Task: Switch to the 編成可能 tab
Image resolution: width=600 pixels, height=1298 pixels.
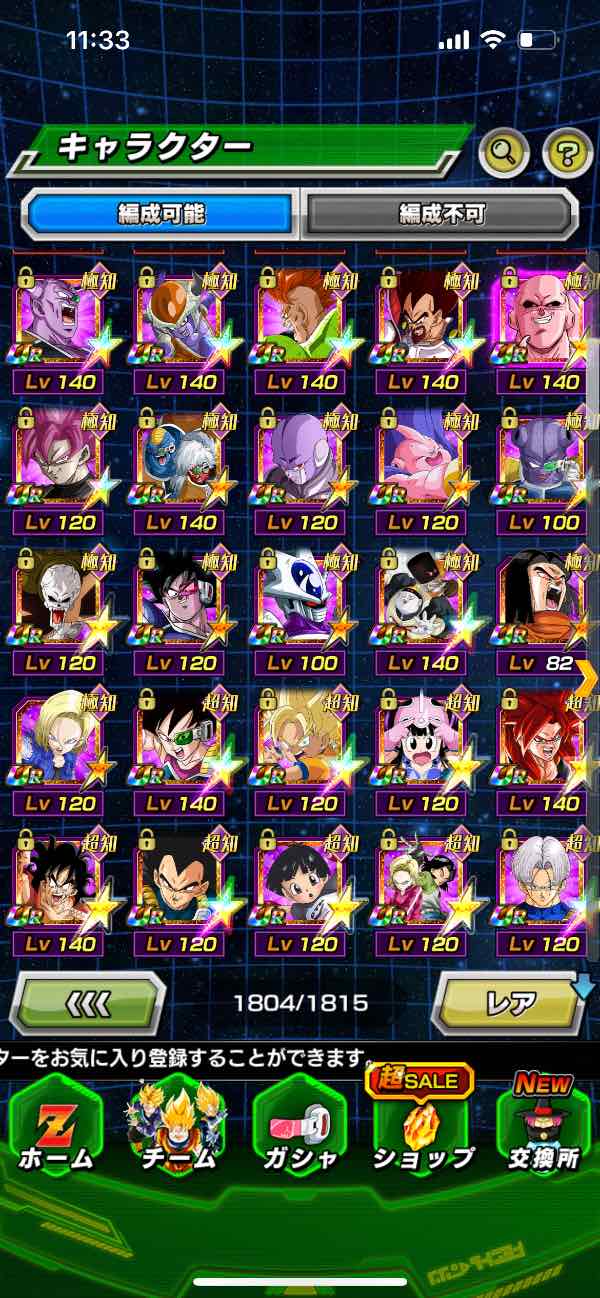Action: (162, 213)
